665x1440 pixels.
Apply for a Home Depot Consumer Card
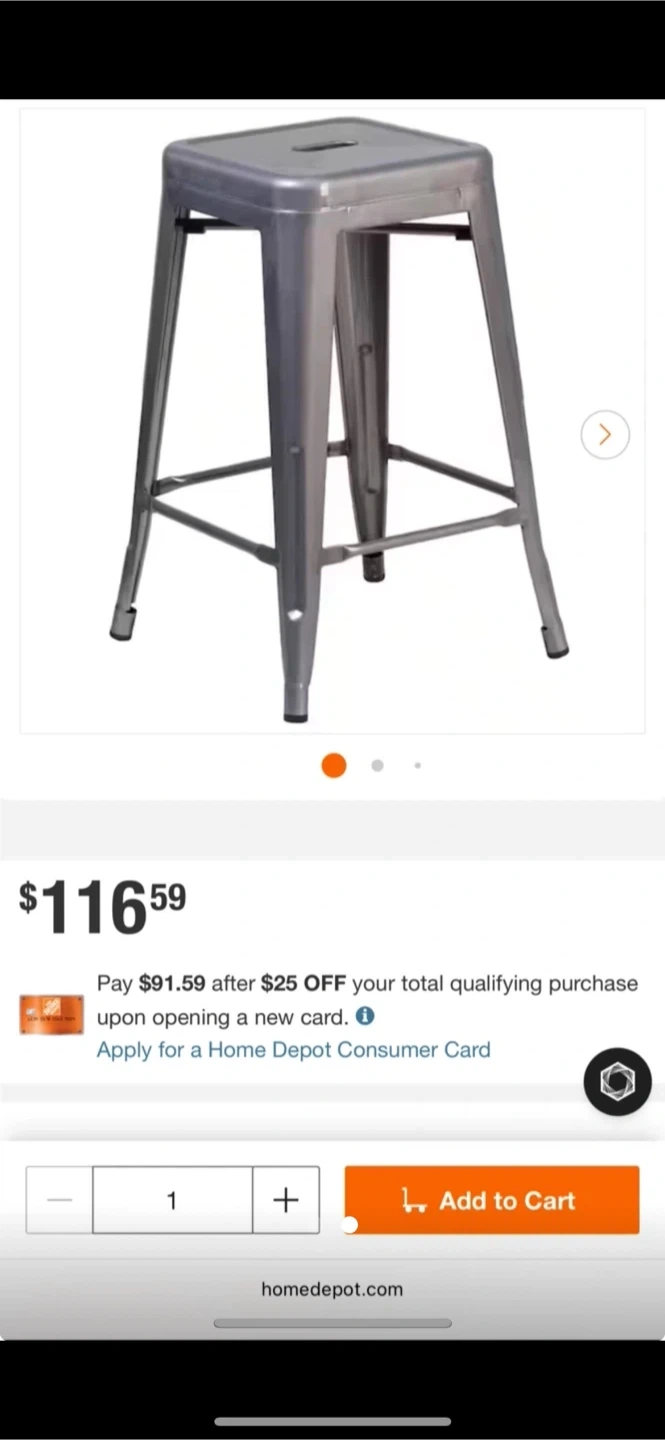[293, 1050]
